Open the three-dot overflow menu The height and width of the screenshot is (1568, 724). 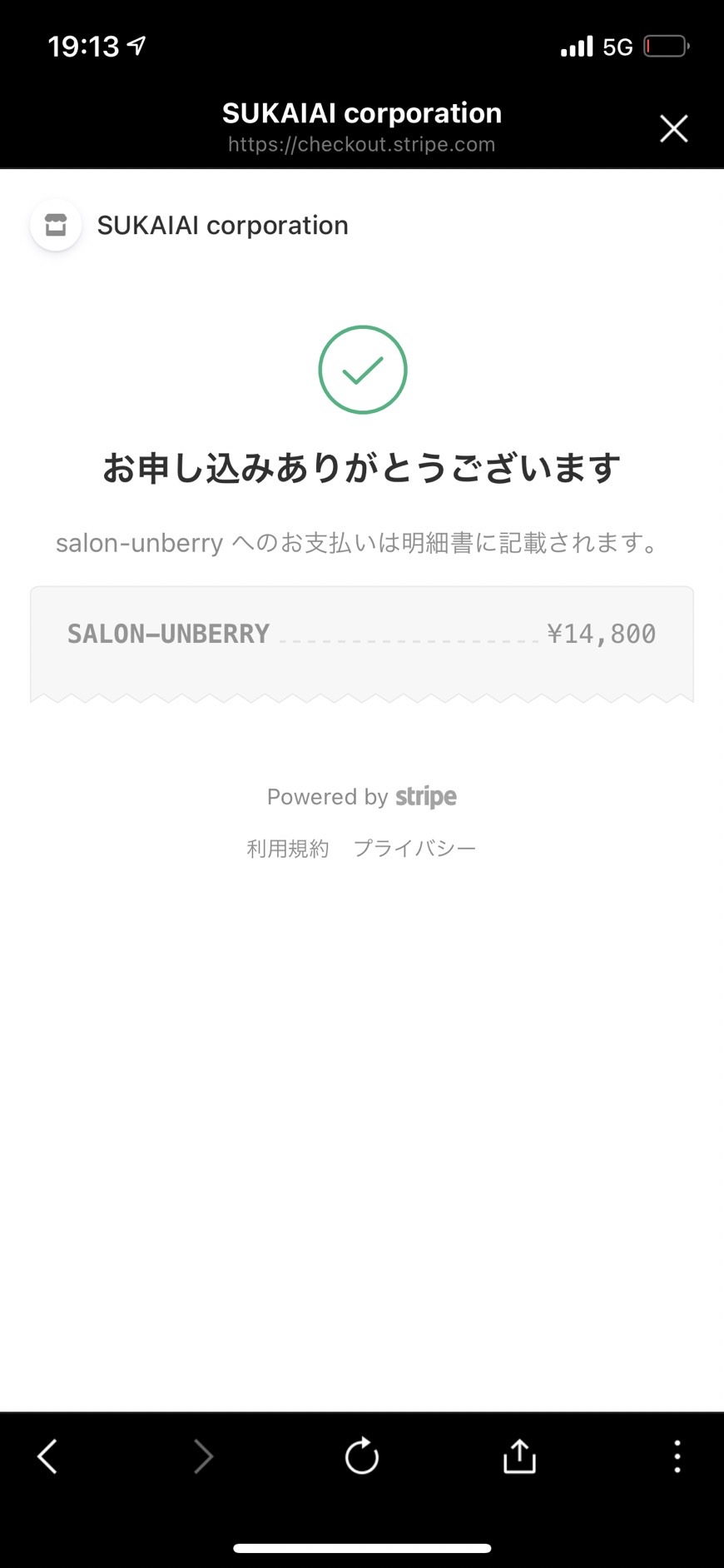click(x=677, y=1456)
